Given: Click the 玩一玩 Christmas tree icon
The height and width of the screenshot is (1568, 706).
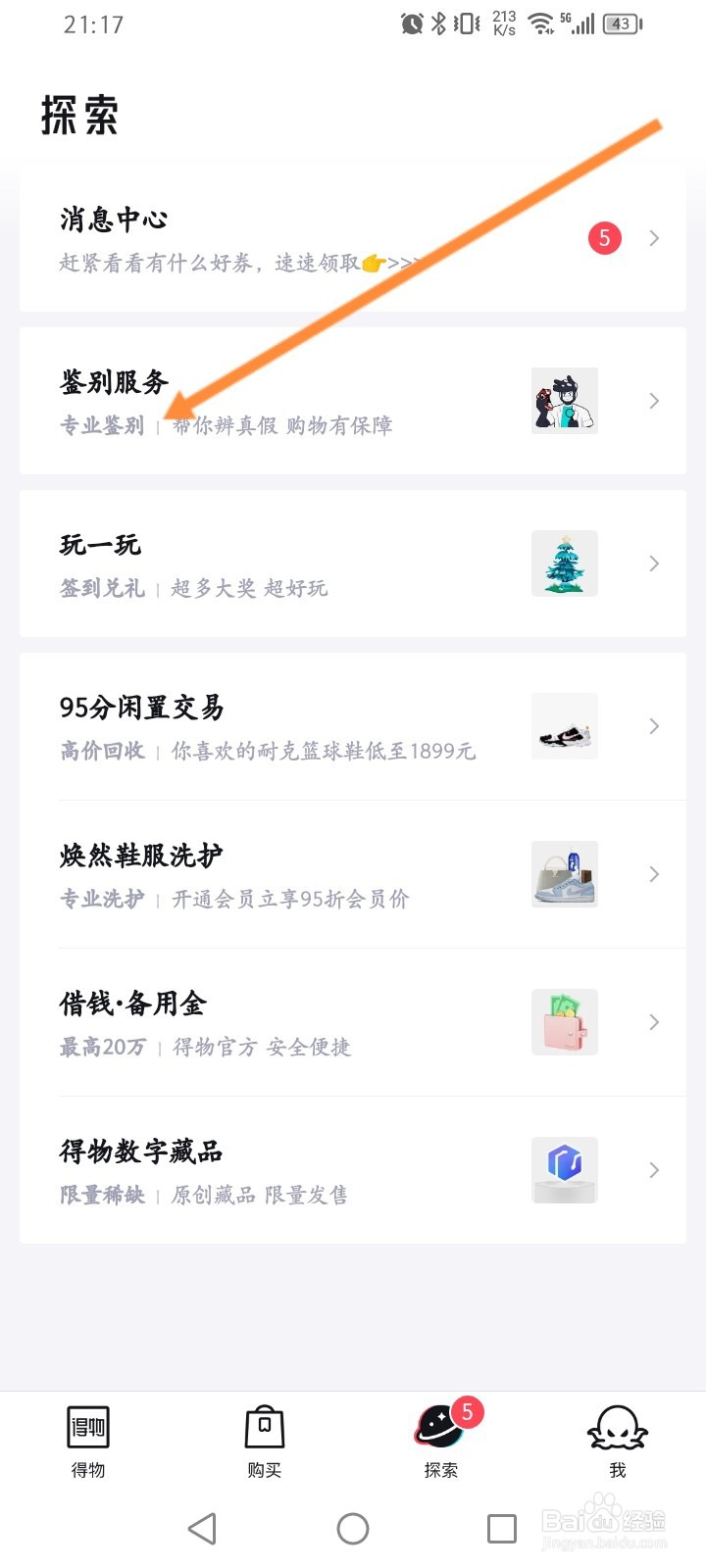Looking at the screenshot, I should tap(564, 563).
